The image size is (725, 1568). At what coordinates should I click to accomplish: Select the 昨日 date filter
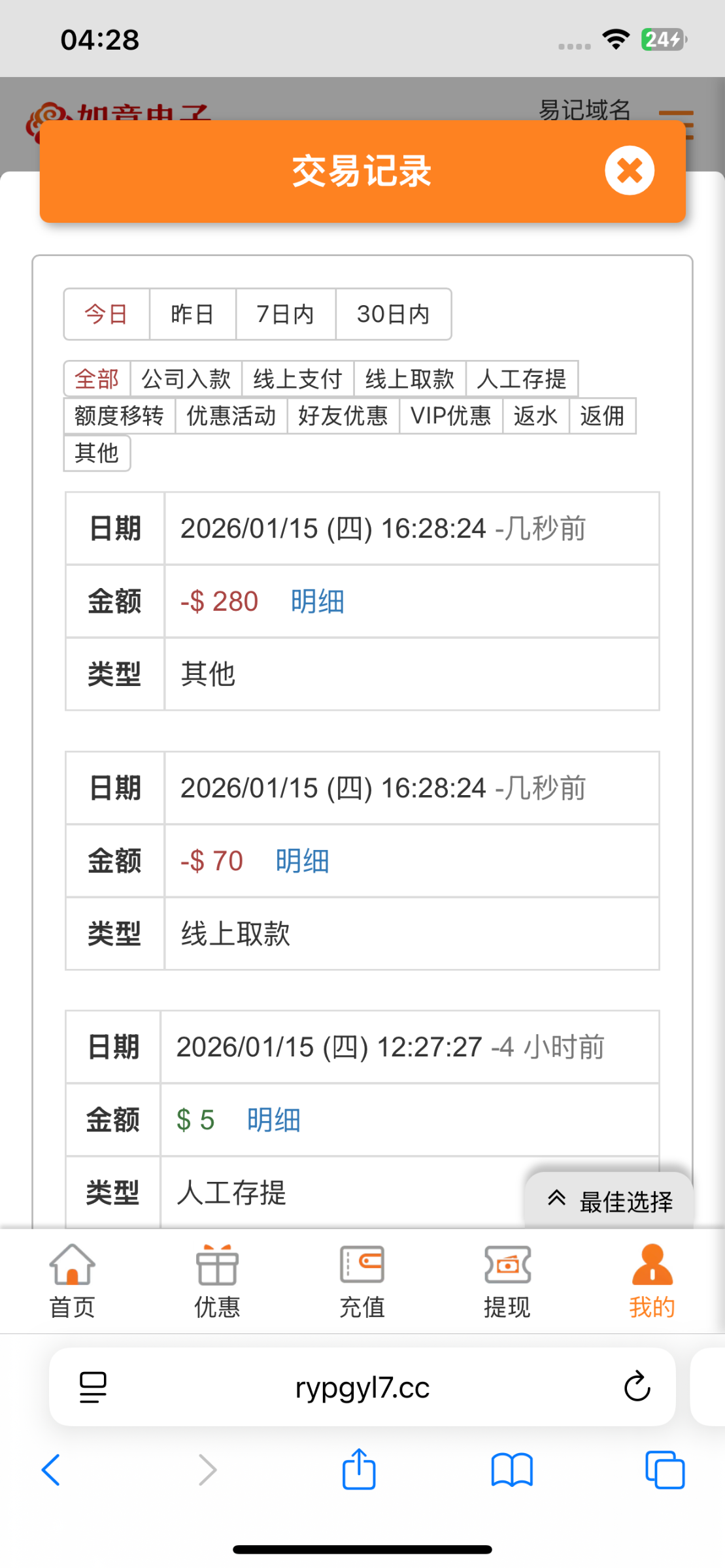tap(192, 314)
